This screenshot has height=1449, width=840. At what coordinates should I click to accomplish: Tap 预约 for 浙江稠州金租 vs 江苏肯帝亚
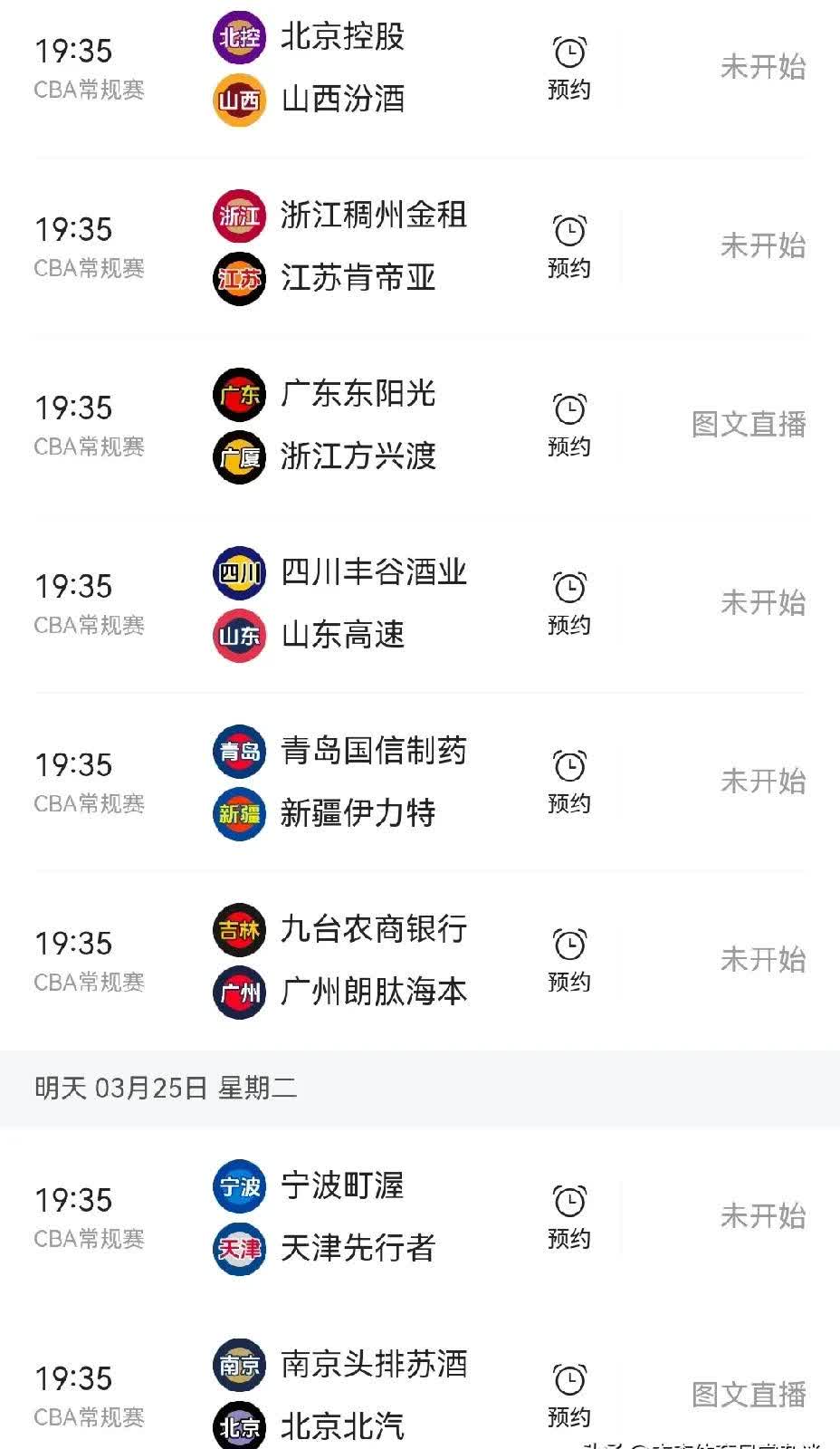point(569,246)
